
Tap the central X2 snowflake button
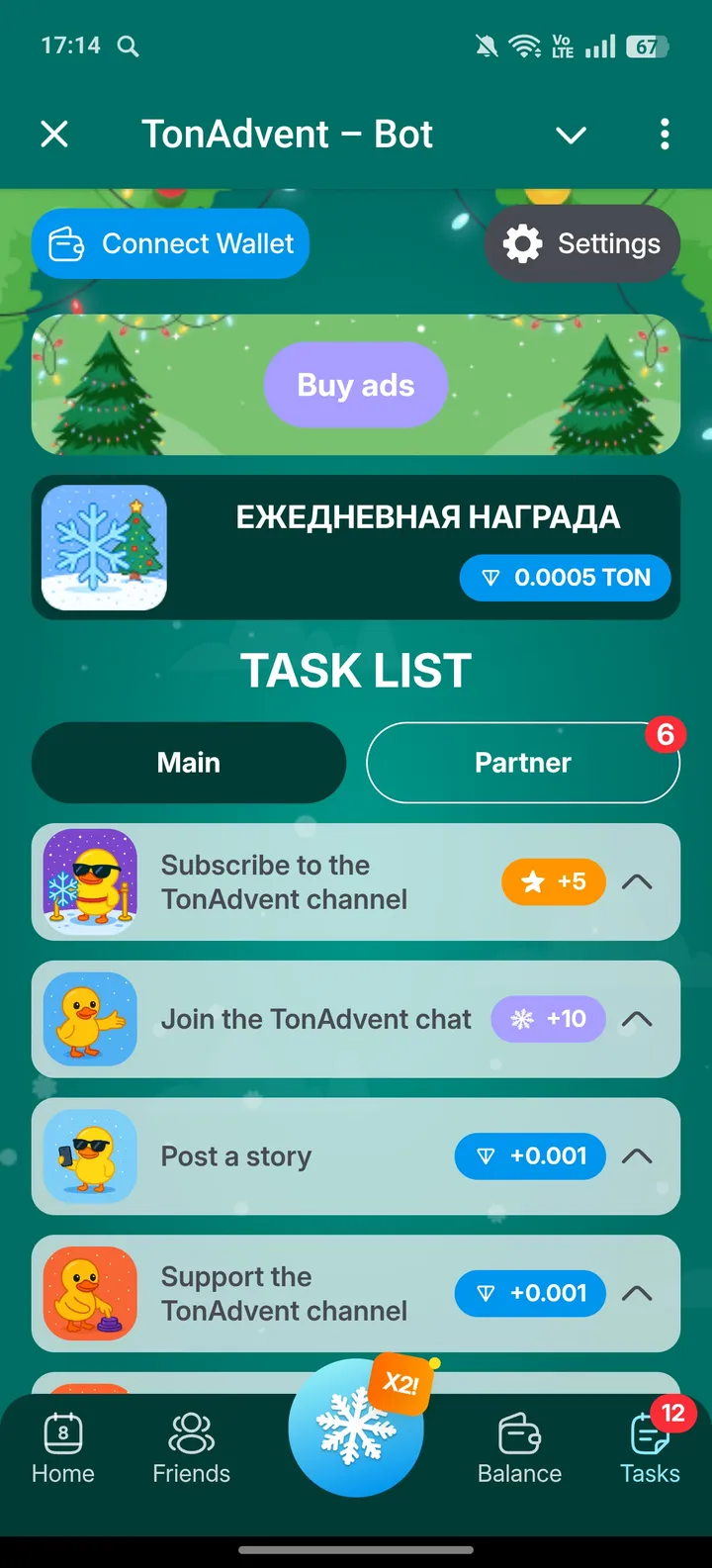[x=356, y=1428]
